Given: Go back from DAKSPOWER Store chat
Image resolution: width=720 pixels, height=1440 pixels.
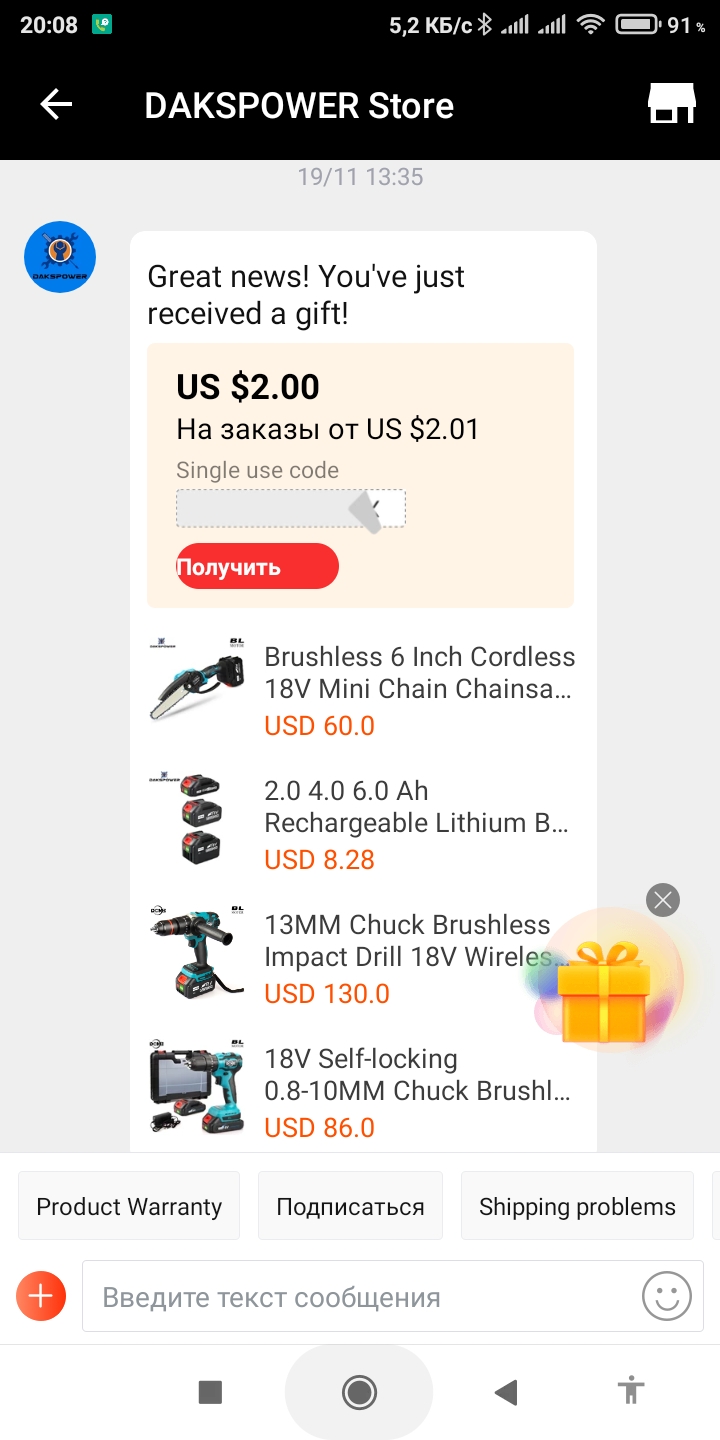Looking at the screenshot, I should click(56, 105).
